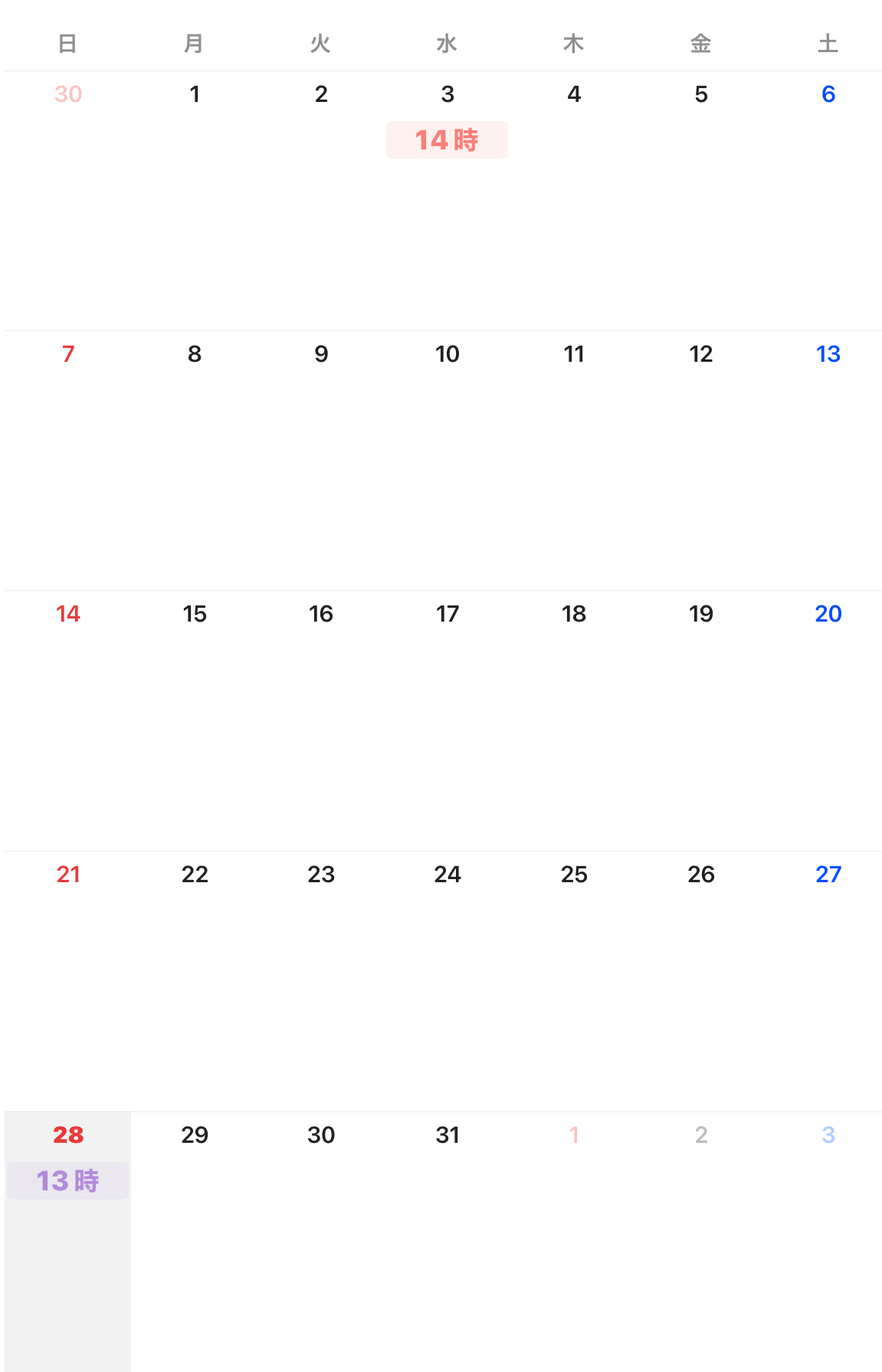Screen dimensions: 882x1372
Task: Select Saturday the 13th
Action: tap(828, 354)
